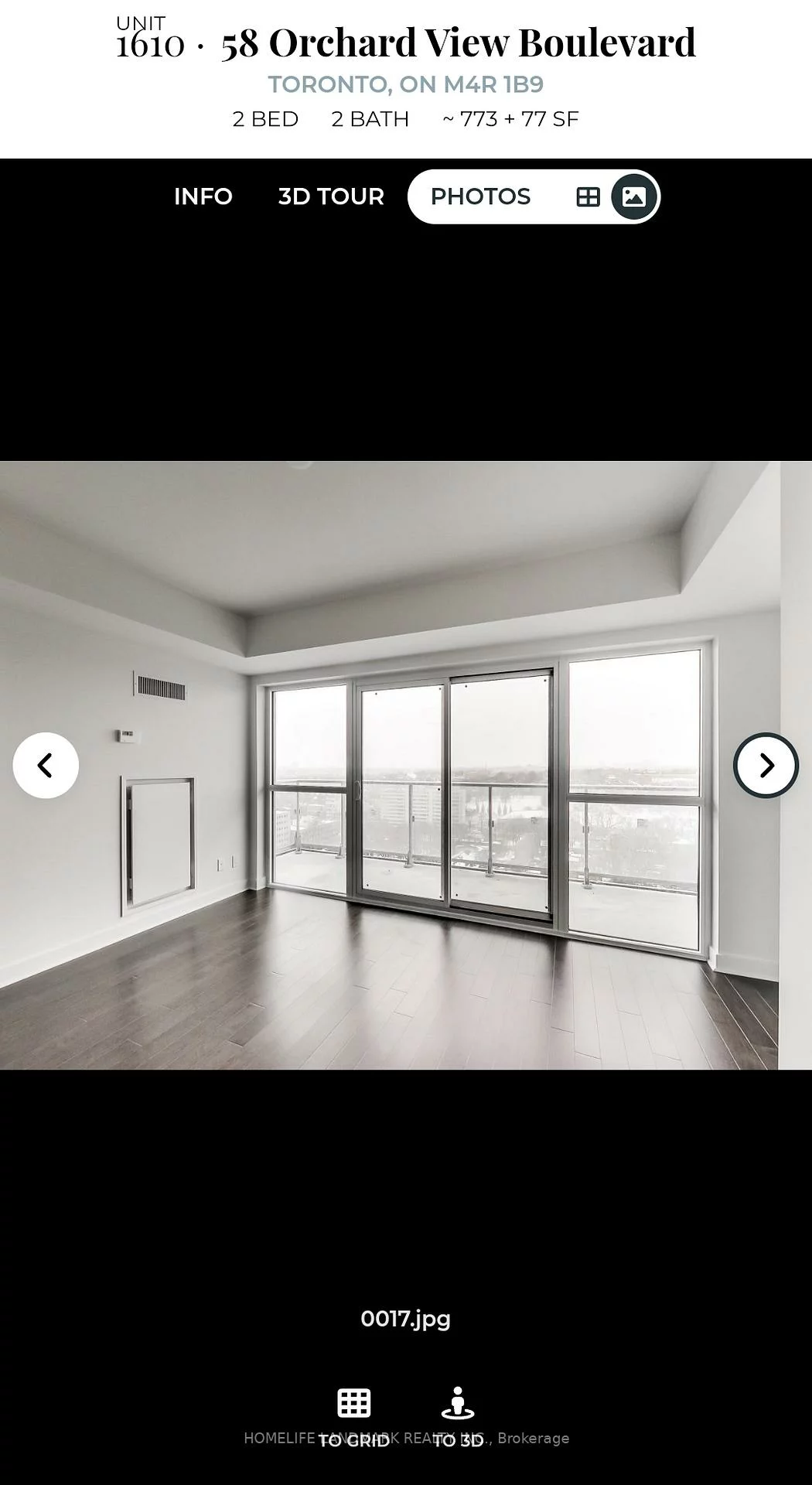
Task: Click the 0017.jpg photo caption
Action: coord(405,1319)
